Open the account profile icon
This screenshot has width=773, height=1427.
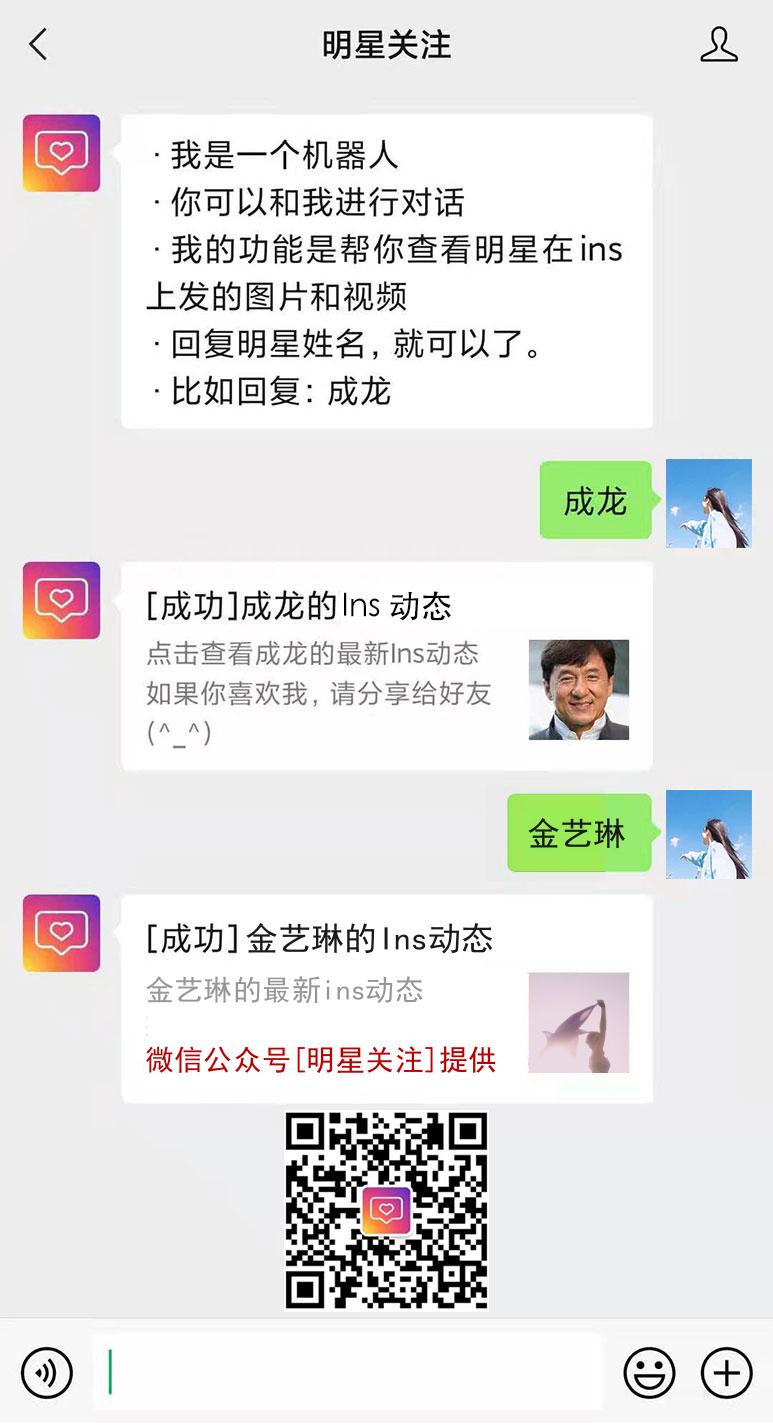click(x=718, y=45)
